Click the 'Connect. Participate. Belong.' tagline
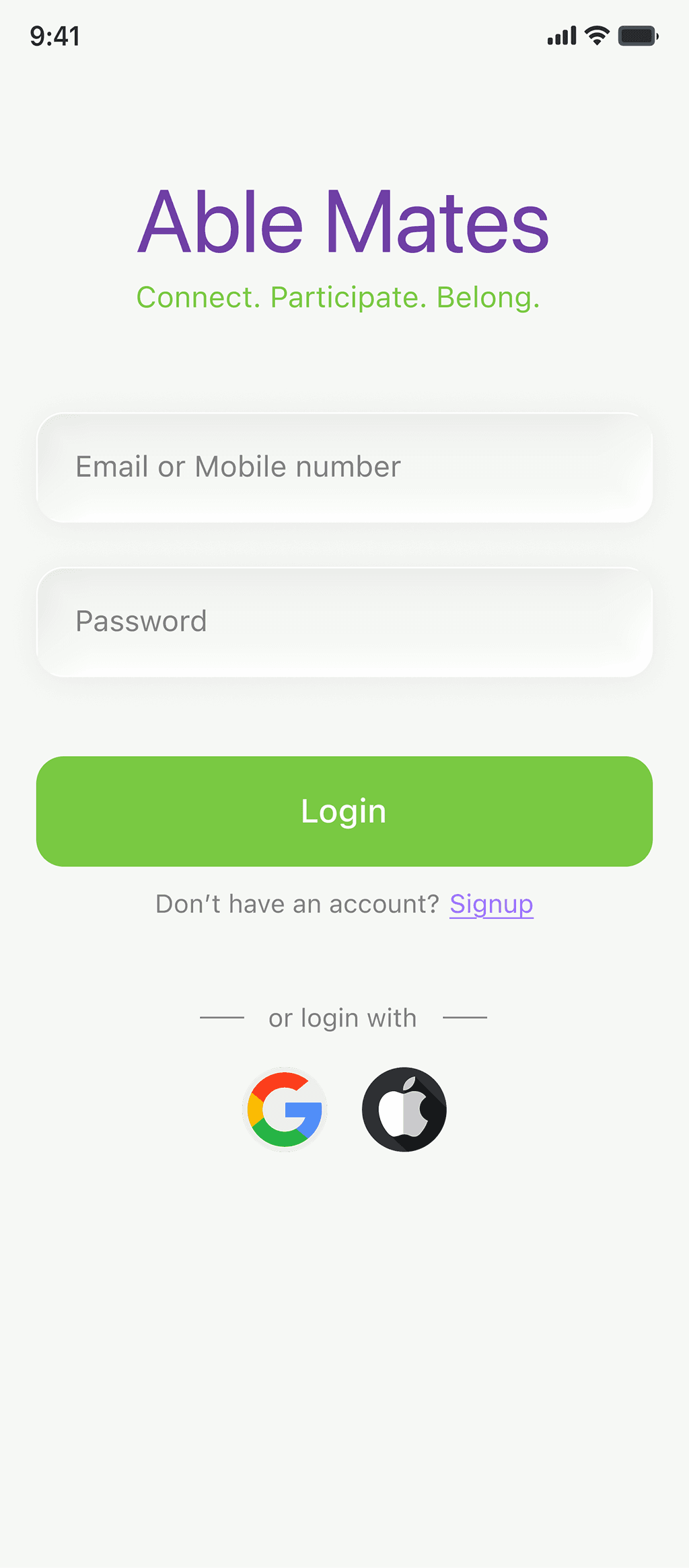The width and height of the screenshot is (689, 1568). (338, 297)
